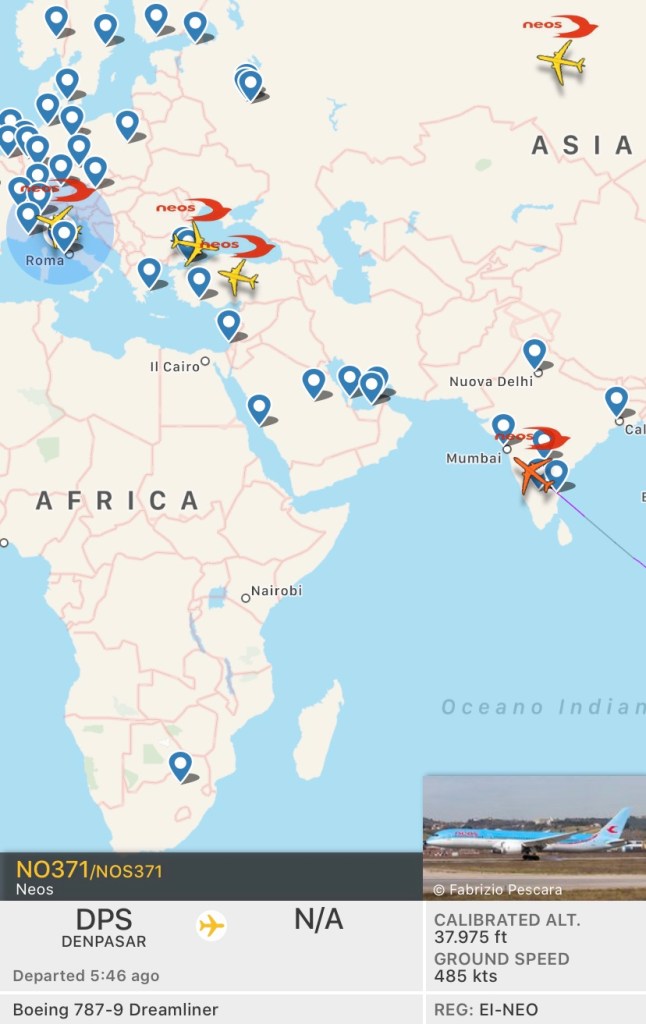646x1024 pixels.
Task: Select the orange Neos plane near Mumbai
Action: coord(532,474)
